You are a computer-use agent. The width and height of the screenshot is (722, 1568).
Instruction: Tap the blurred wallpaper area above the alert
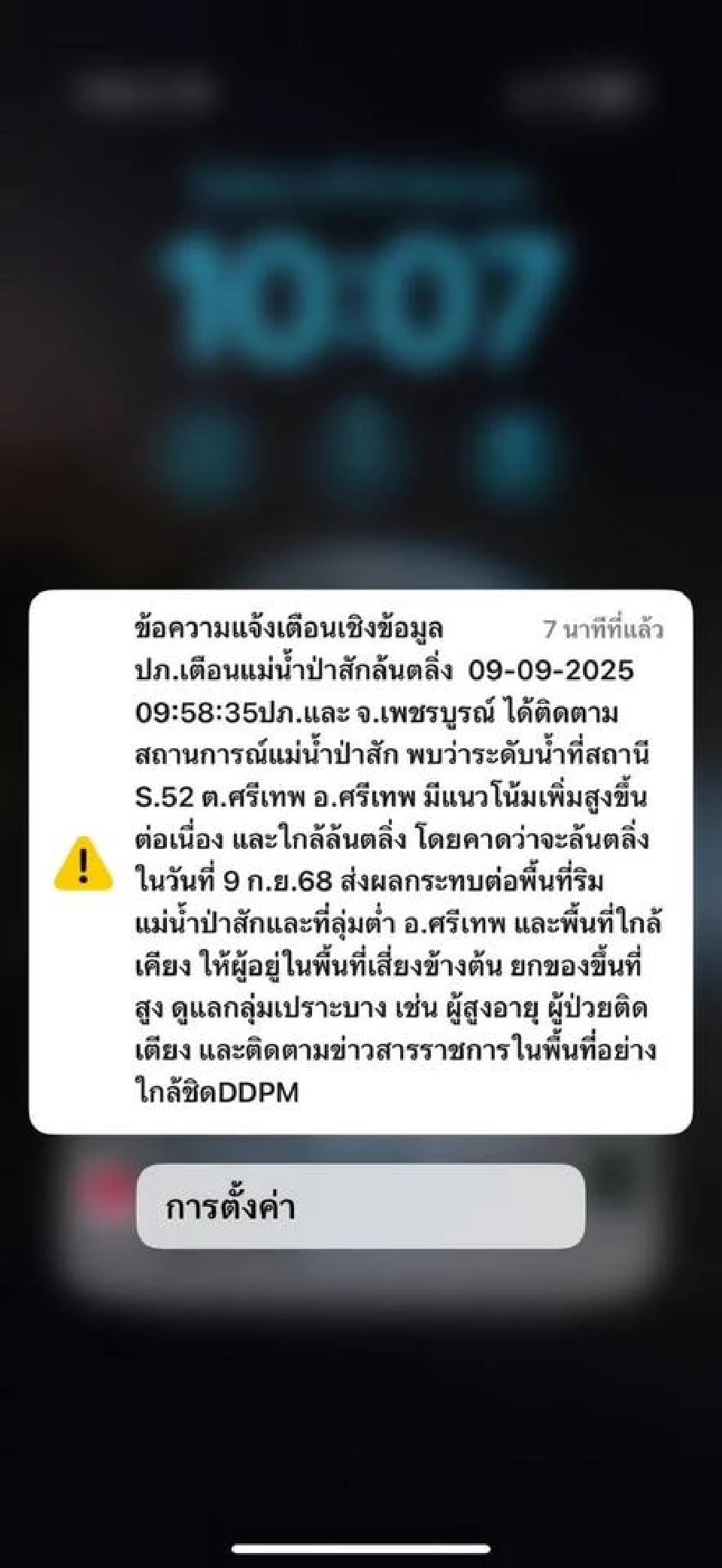pyautogui.click(x=361, y=466)
